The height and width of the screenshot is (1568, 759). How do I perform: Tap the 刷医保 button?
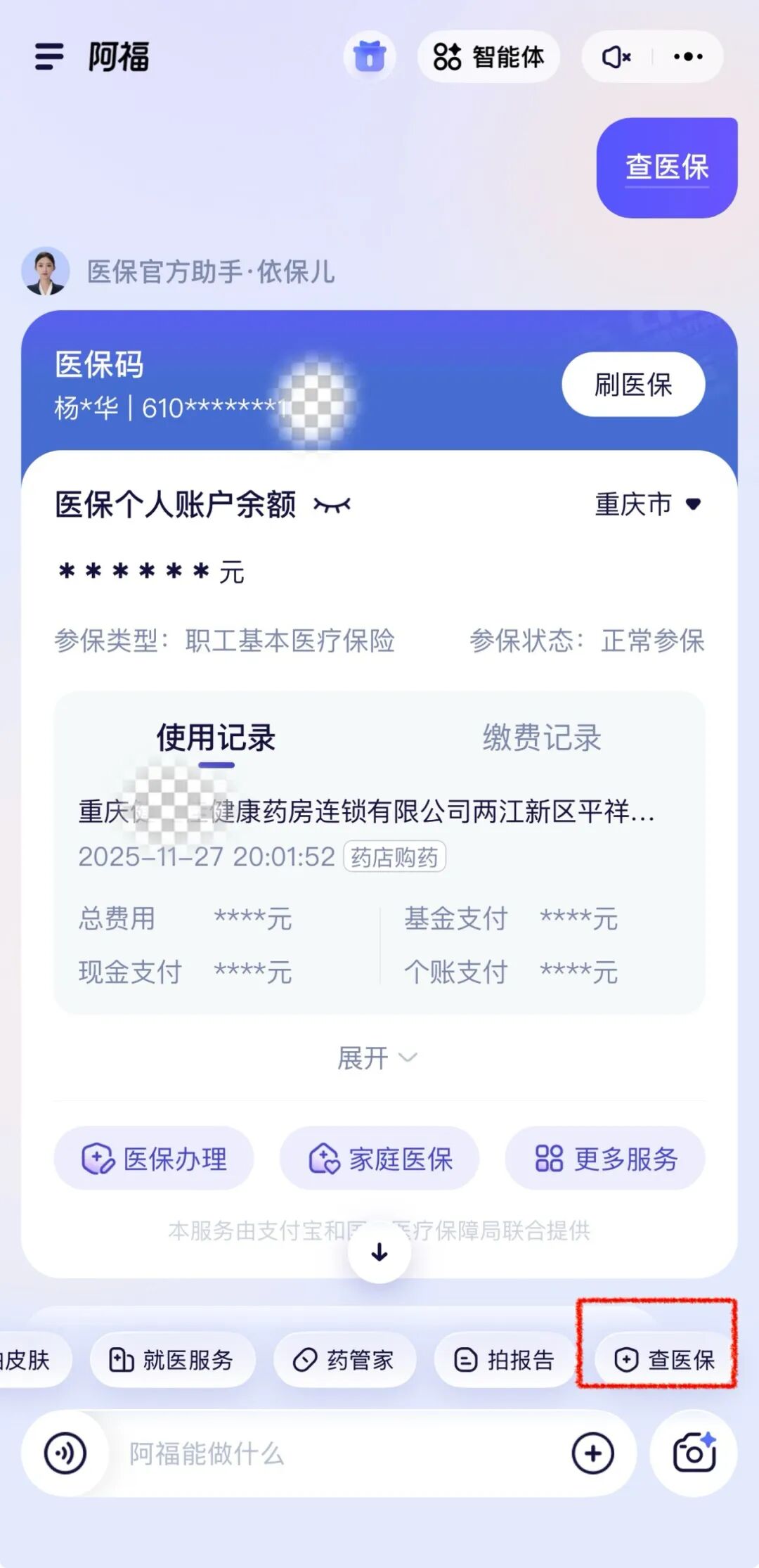point(633,385)
